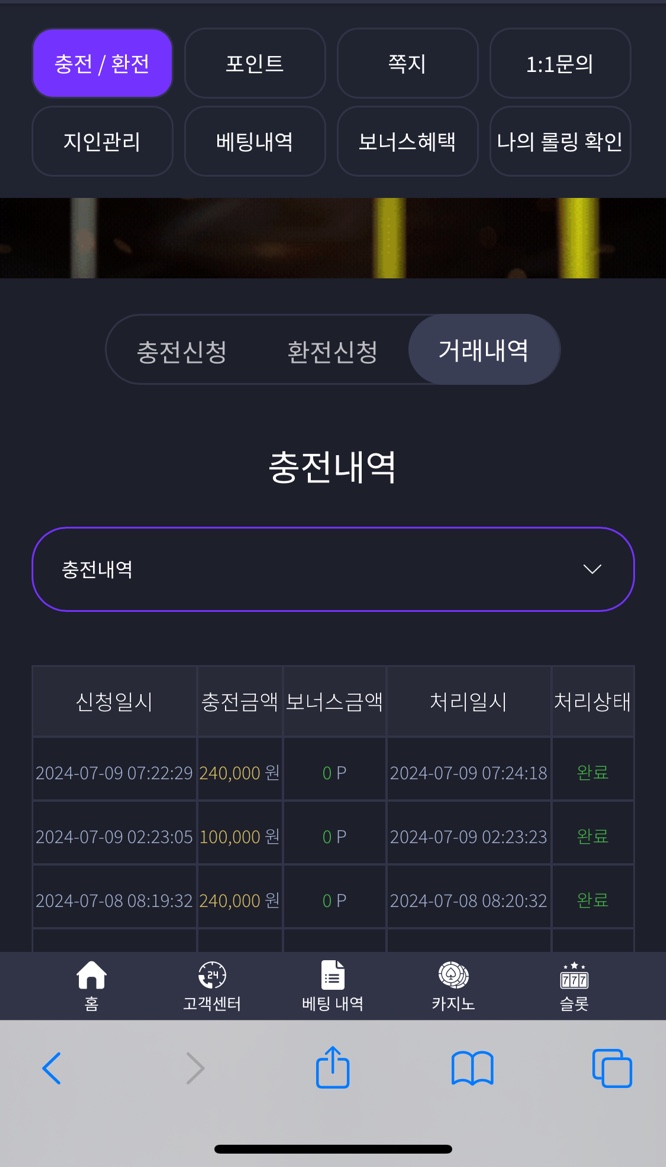This screenshot has width=666, height=1167.
Task: Switch to the 환전신청 tab
Action: click(333, 351)
